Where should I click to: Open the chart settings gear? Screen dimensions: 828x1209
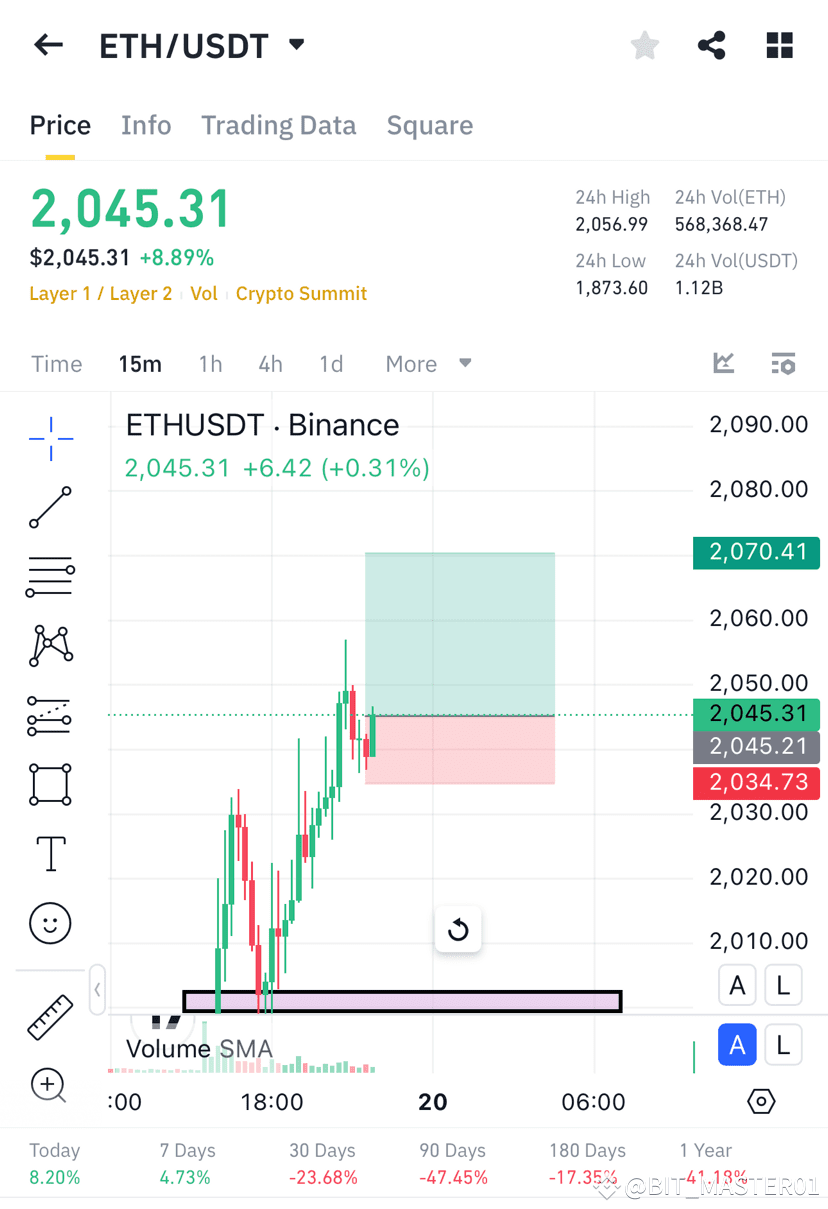pos(761,1101)
